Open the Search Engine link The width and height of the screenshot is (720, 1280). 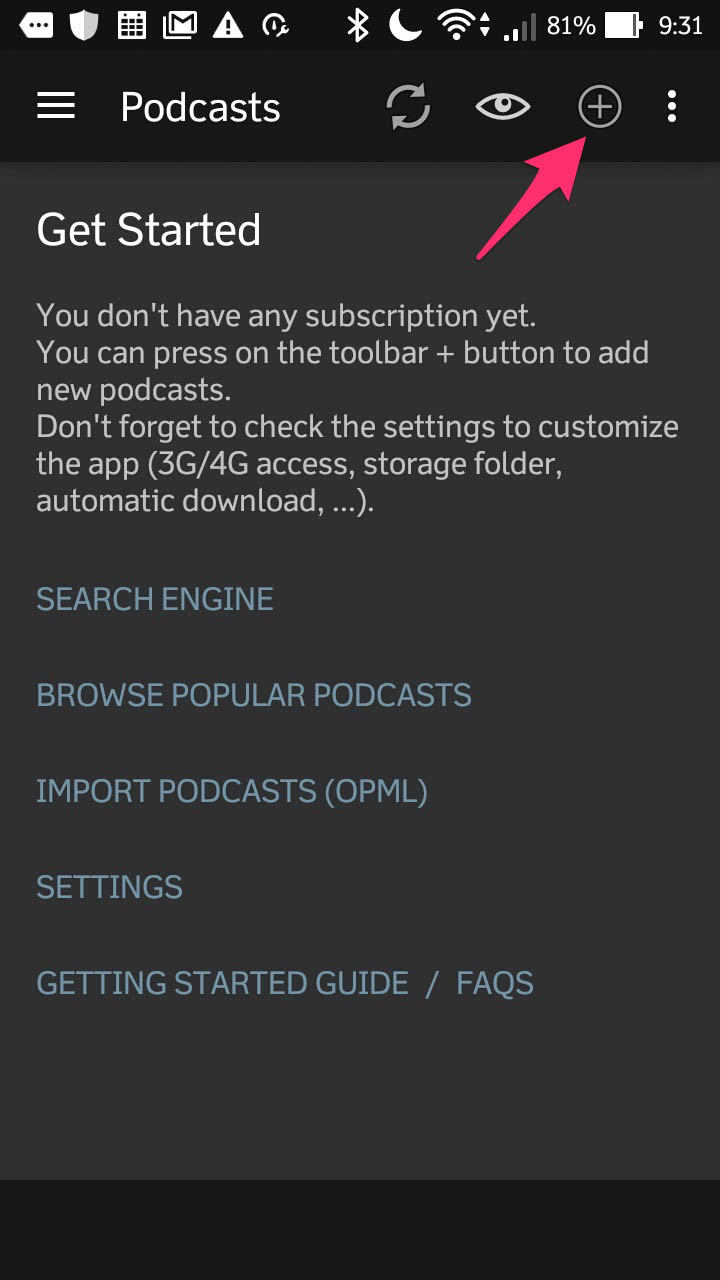coord(155,599)
